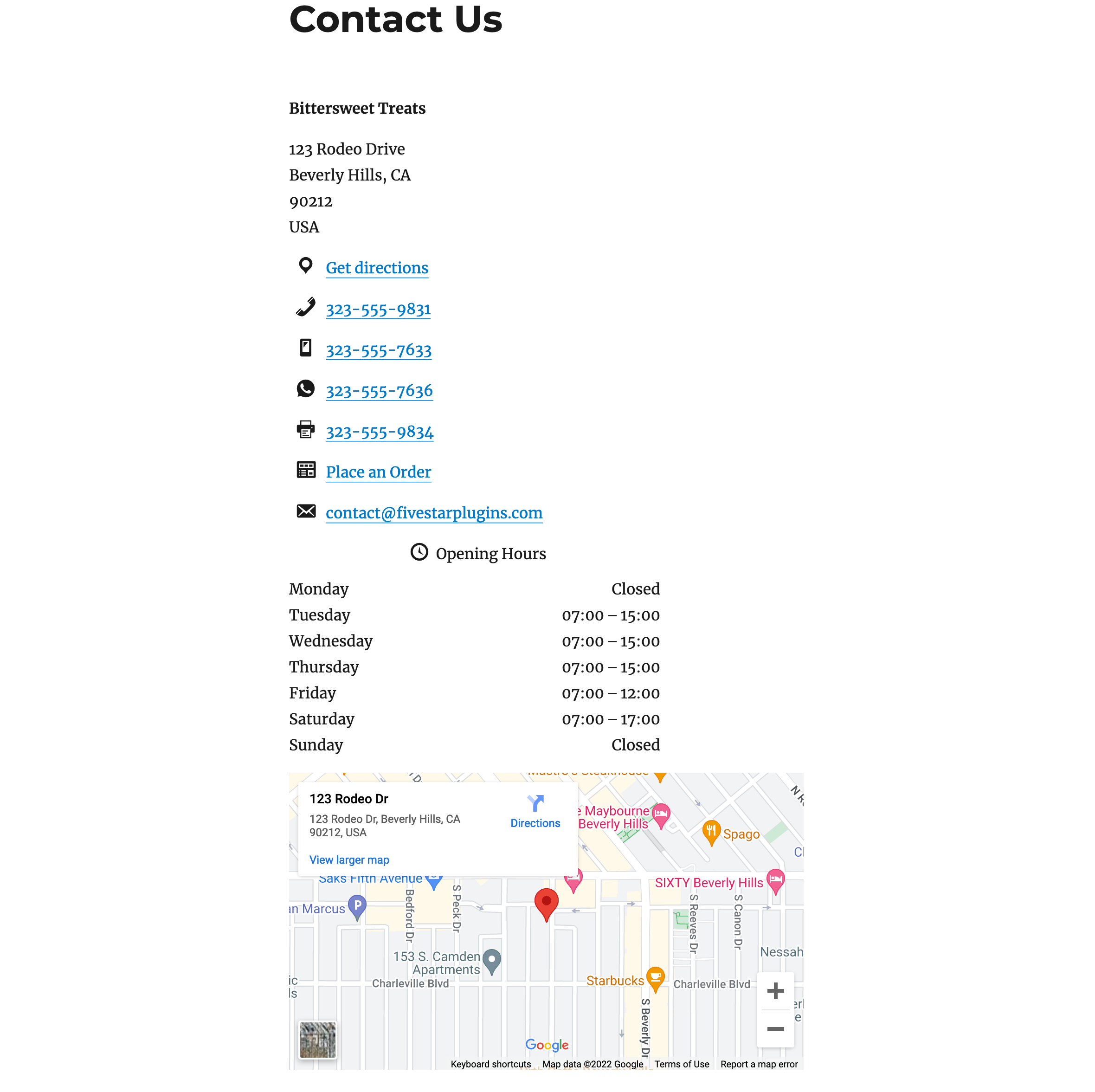The image size is (1095, 1092).
Task: Open the Get directions link
Action: [x=377, y=268]
